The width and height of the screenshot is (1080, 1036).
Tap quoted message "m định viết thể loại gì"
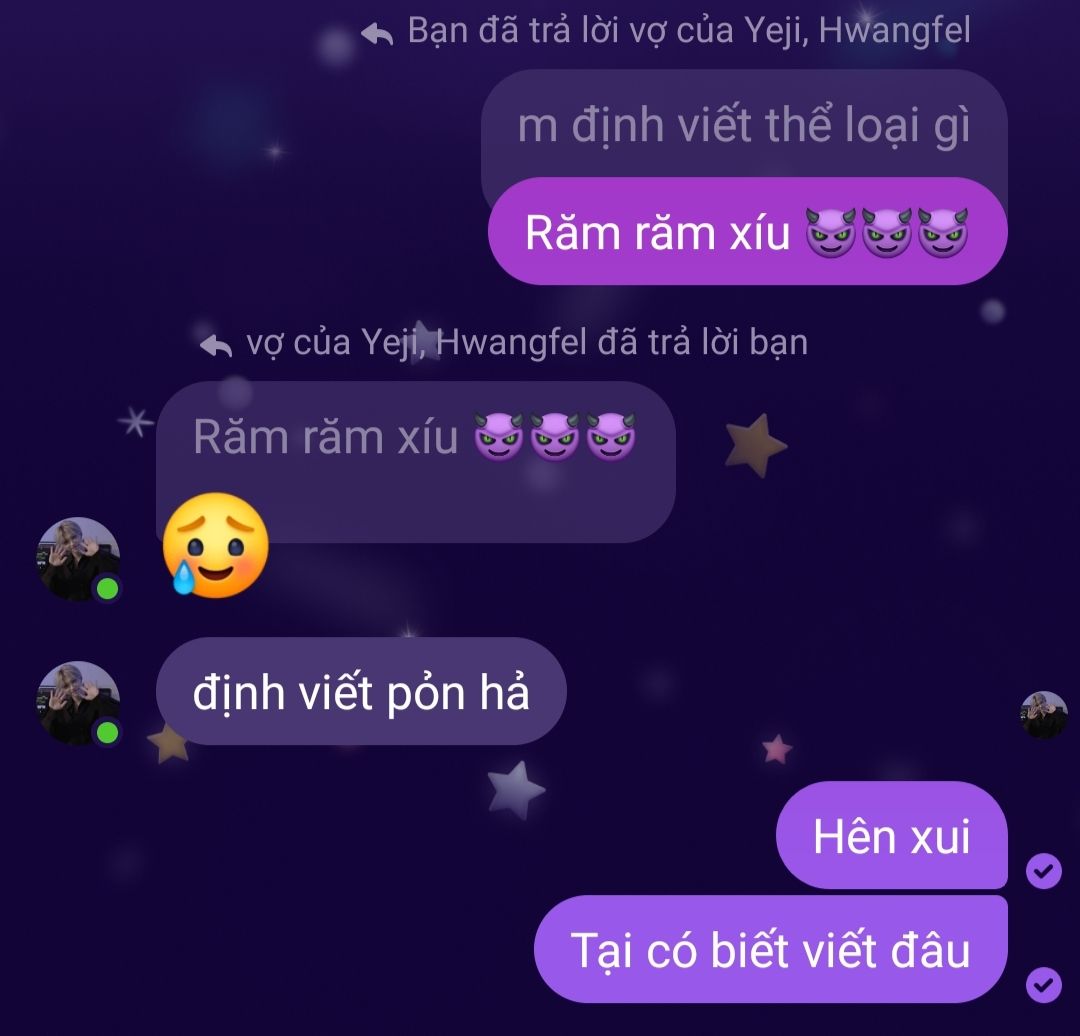(743, 127)
